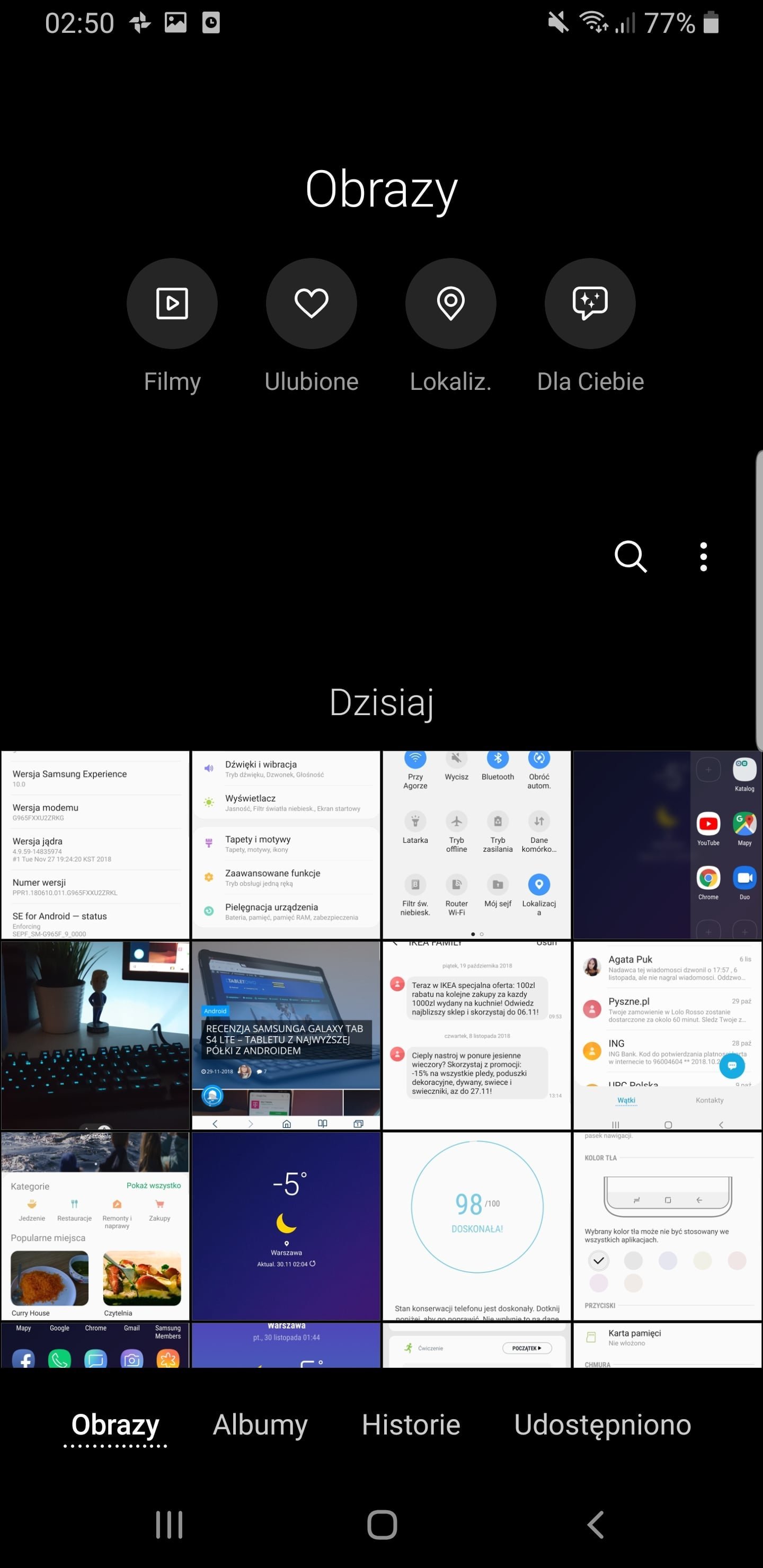This screenshot has height=1568, width=763.
Task: Switch to the Udostępniono tab
Action: pos(602,1425)
